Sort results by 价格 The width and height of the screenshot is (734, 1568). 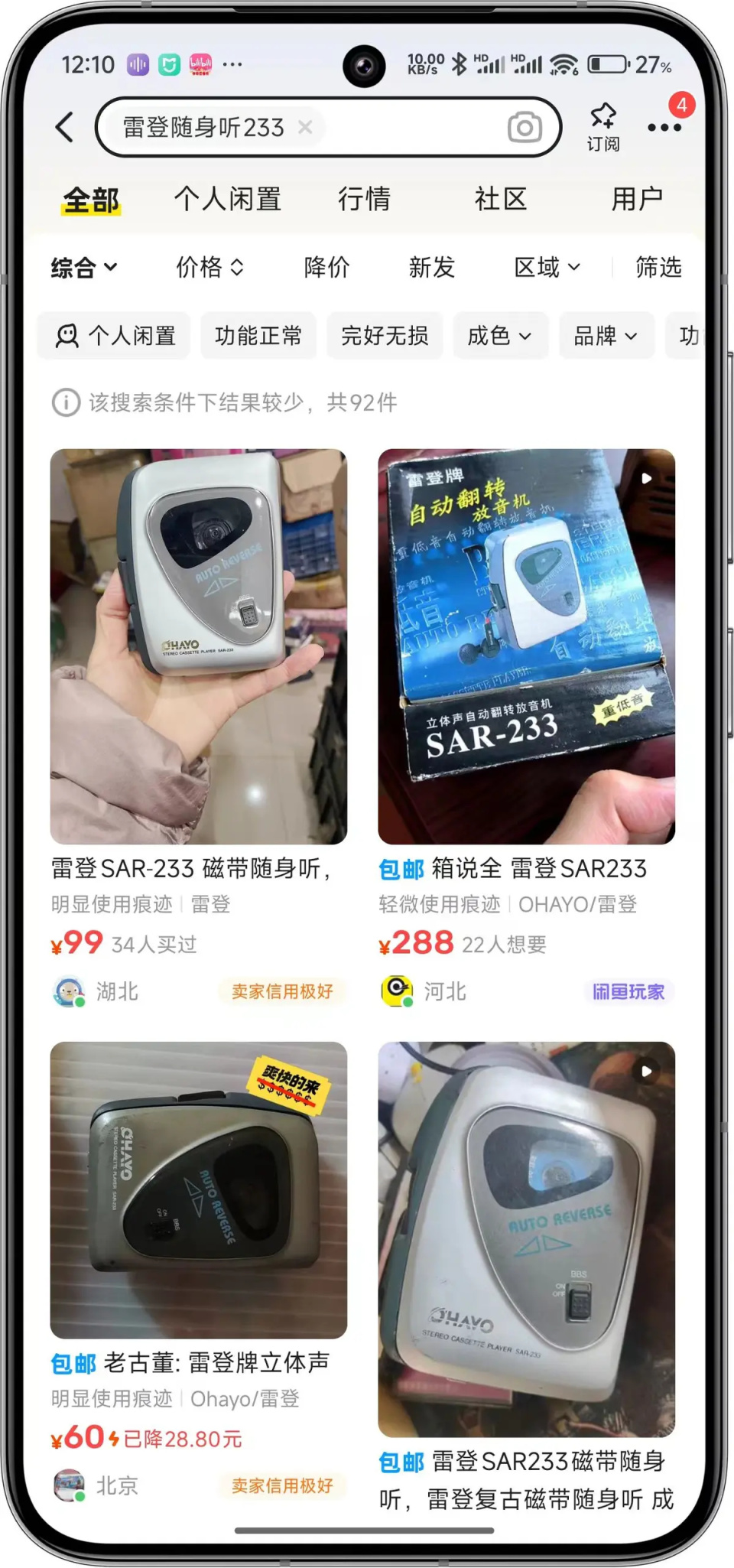[x=209, y=267]
